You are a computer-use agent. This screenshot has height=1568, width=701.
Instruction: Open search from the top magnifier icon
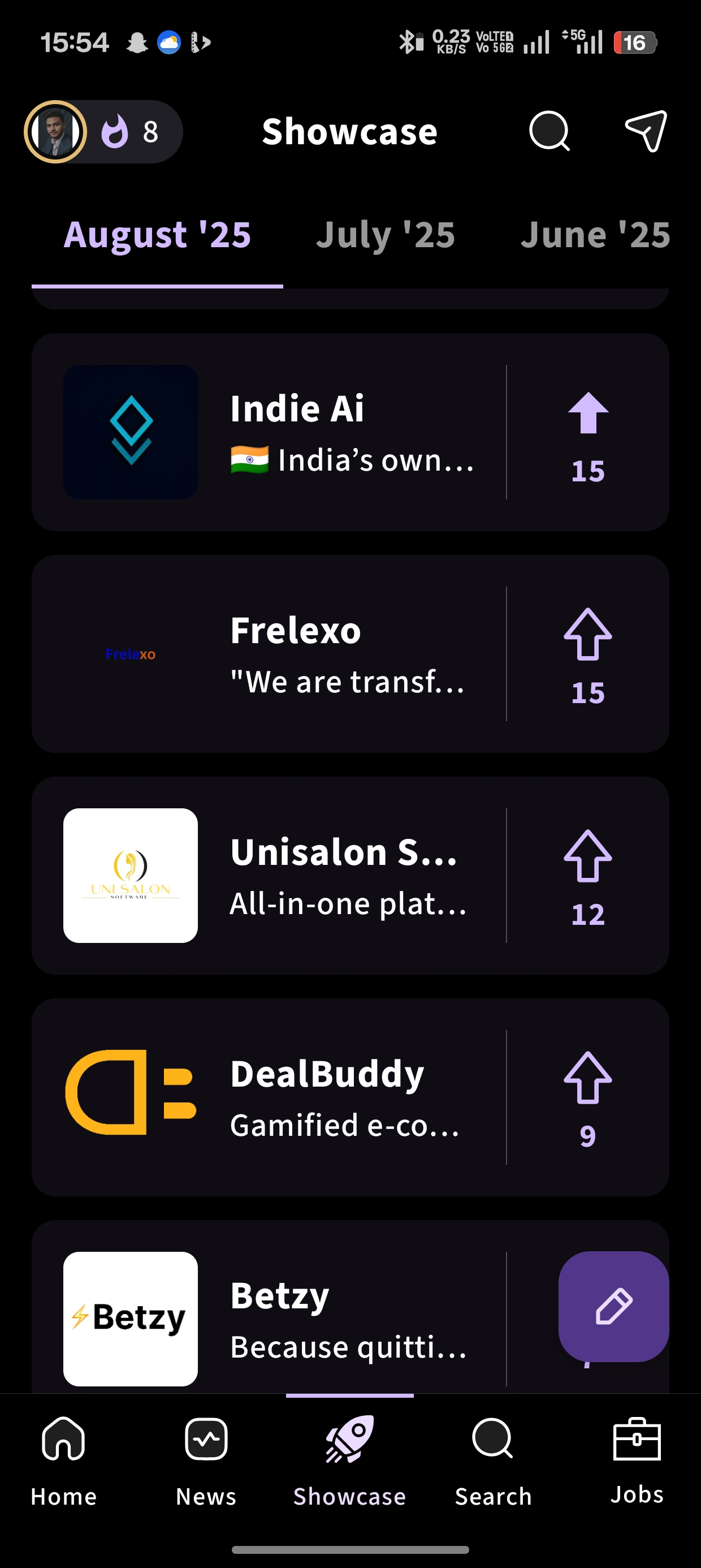pos(549,131)
